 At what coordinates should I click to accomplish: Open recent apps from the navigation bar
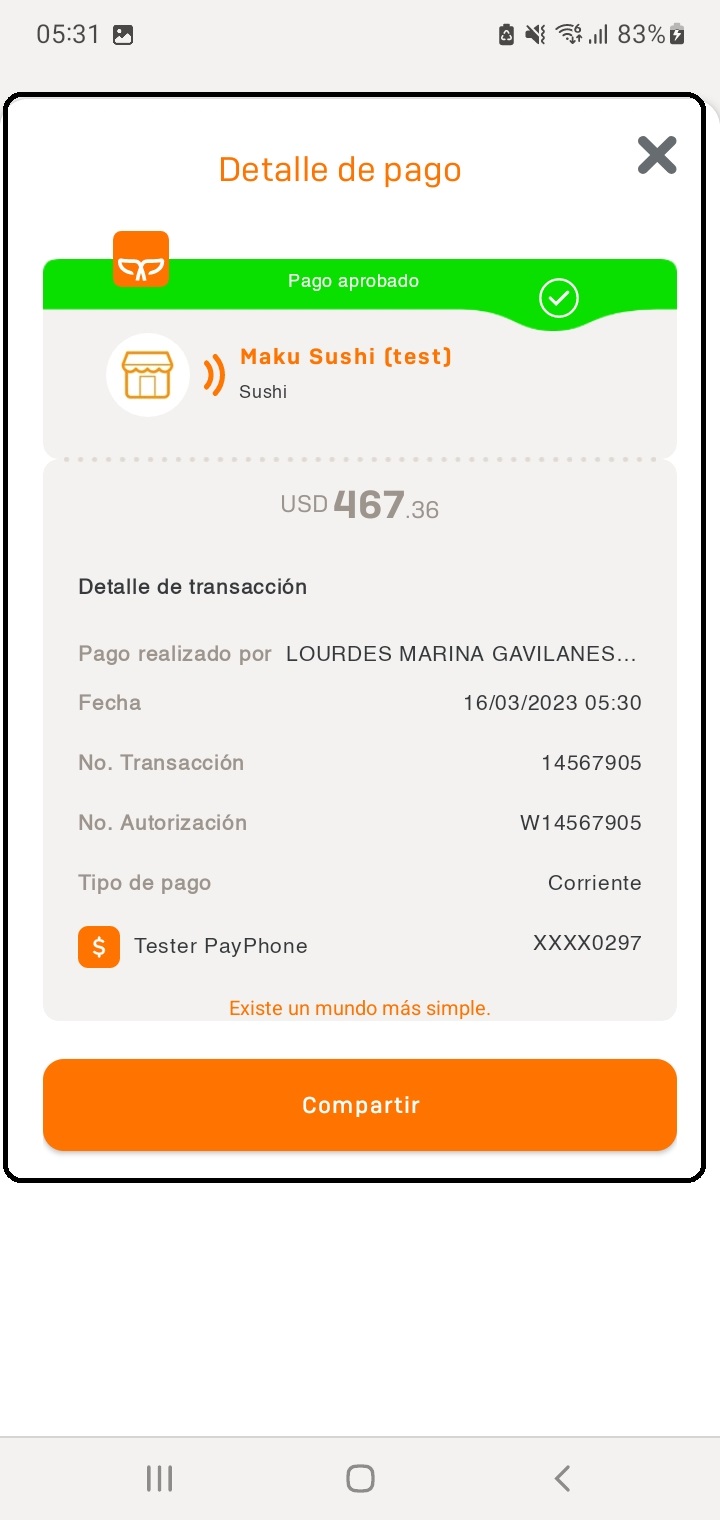[x=159, y=1478]
